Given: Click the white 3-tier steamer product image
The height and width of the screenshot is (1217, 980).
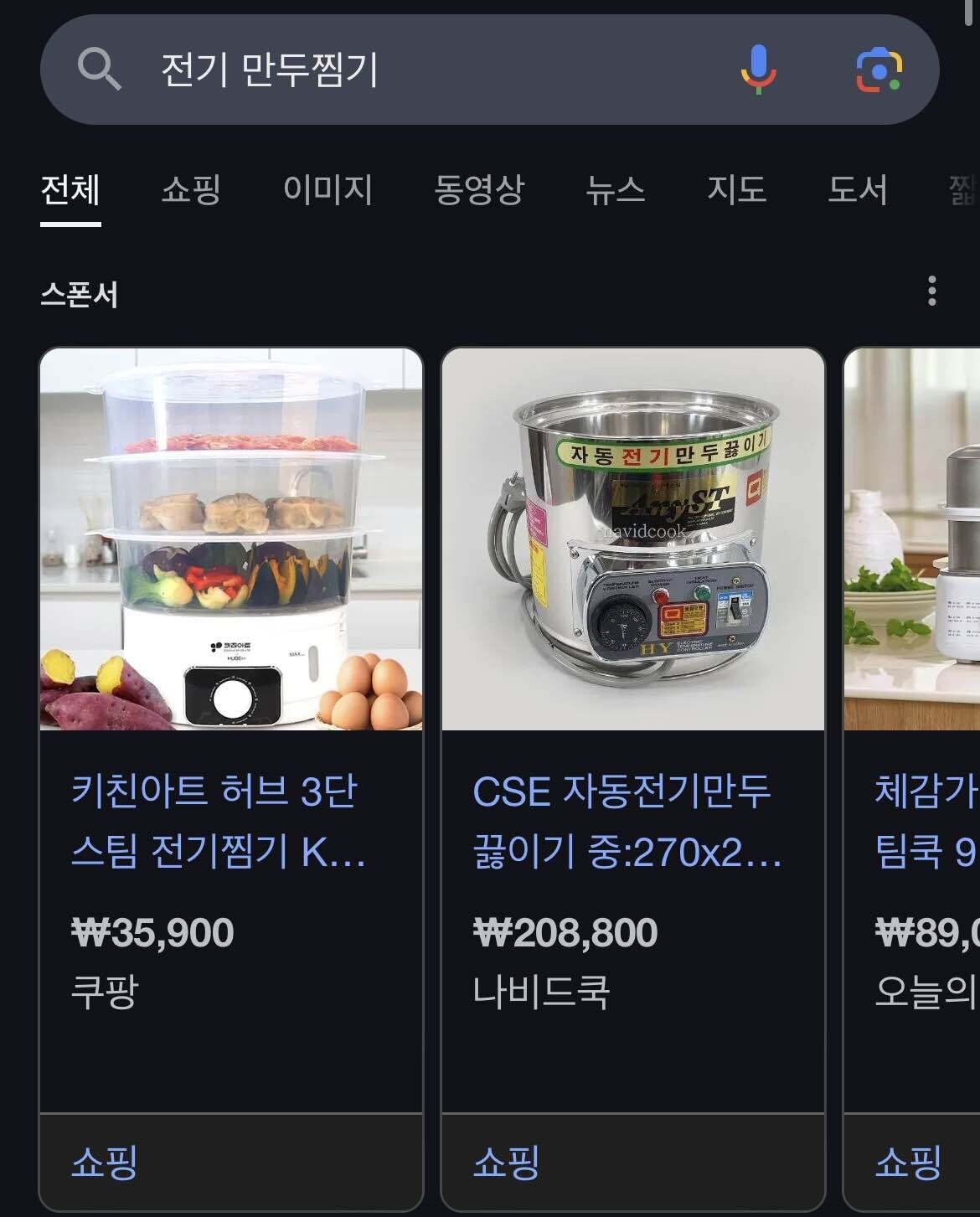Looking at the screenshot, I should point(230,540).
